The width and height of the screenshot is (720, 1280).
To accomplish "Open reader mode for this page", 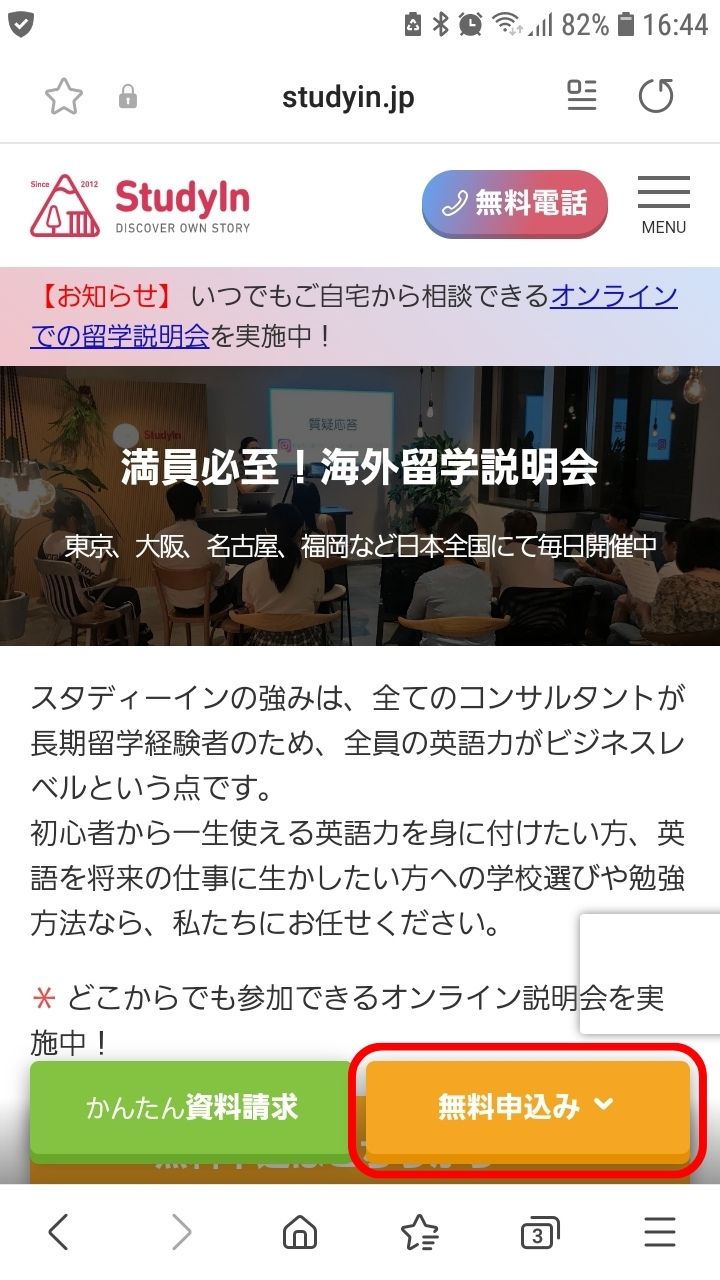I will pyautogui.click(x=581, y=96).
